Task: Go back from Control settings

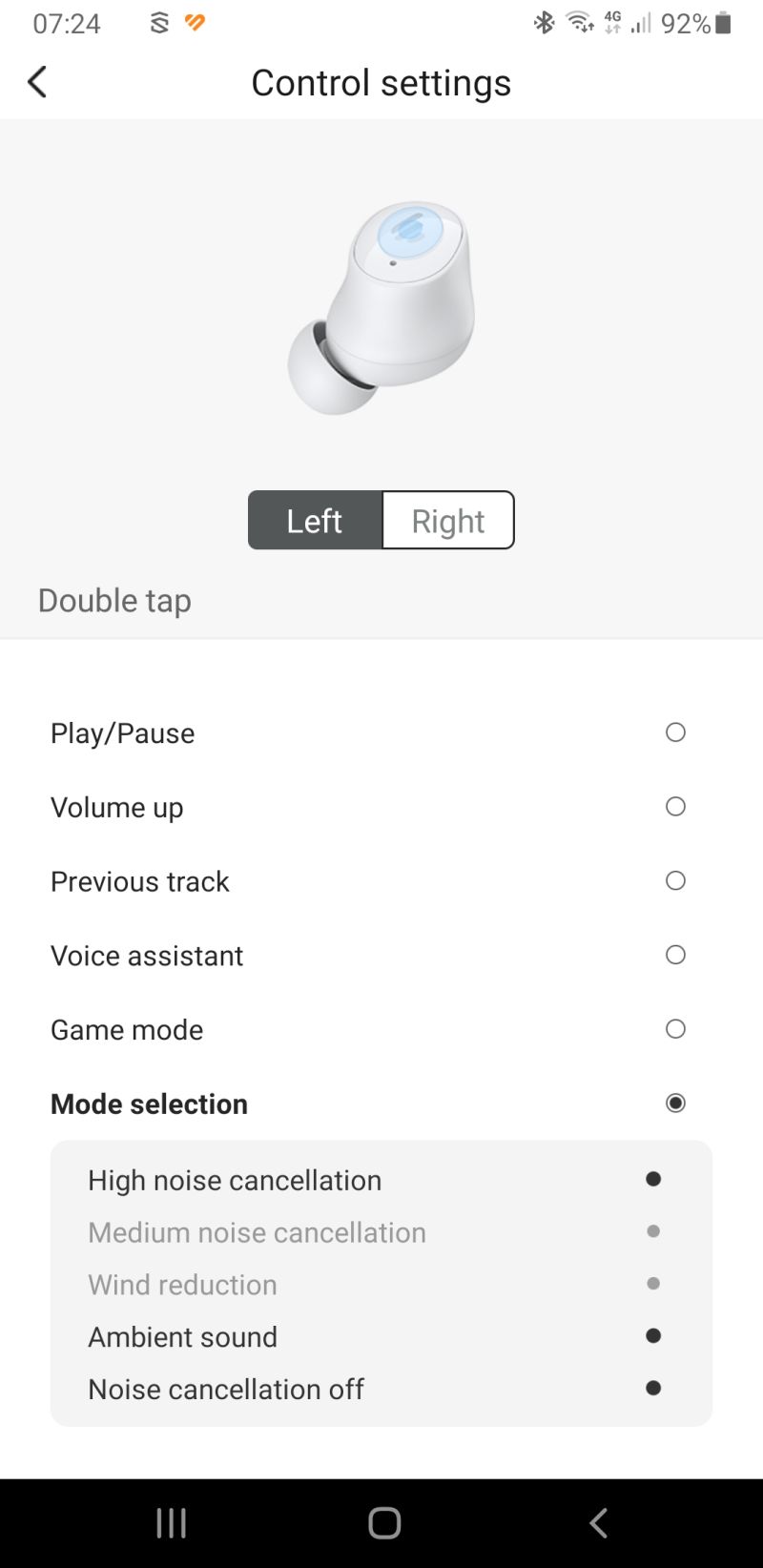Action: point(38,82)
